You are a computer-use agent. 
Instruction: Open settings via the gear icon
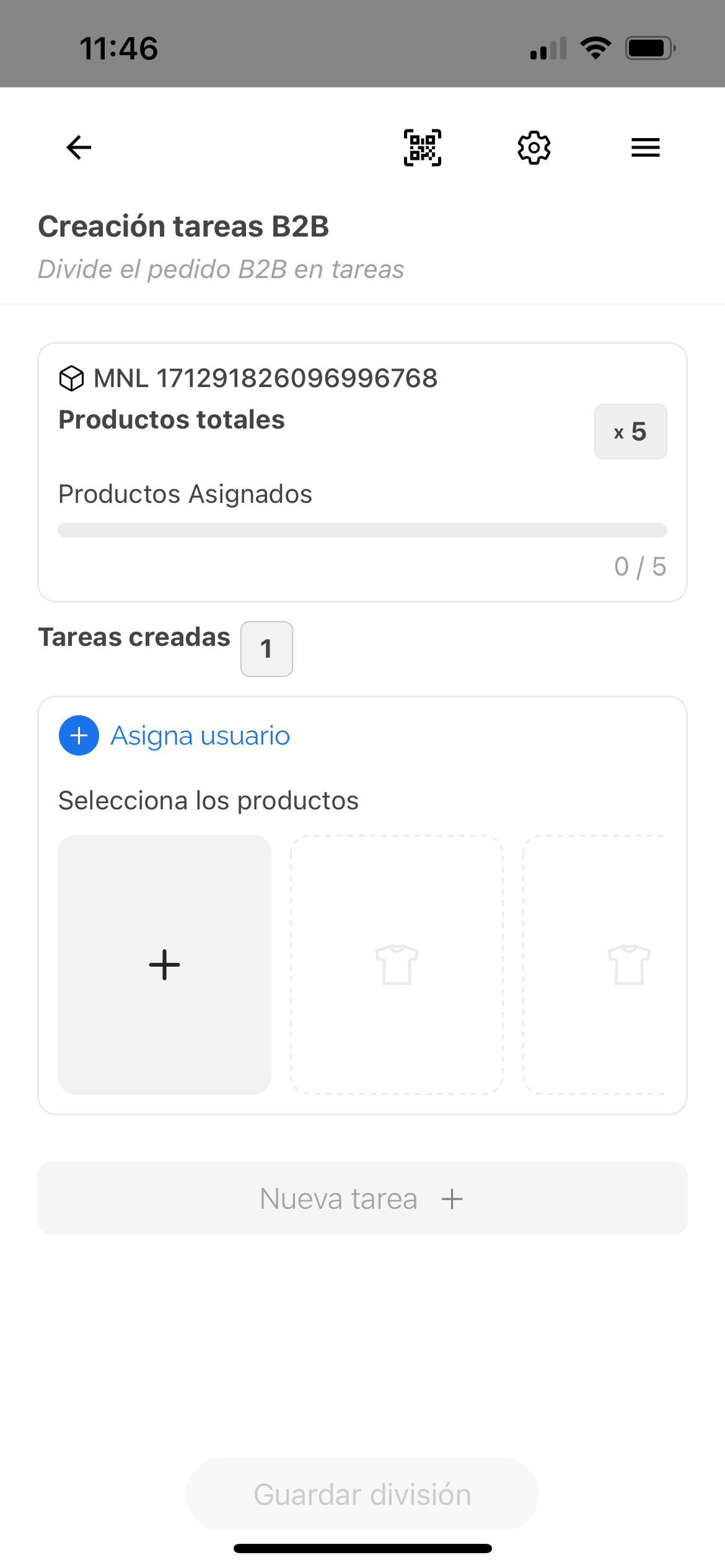[534, 147]
